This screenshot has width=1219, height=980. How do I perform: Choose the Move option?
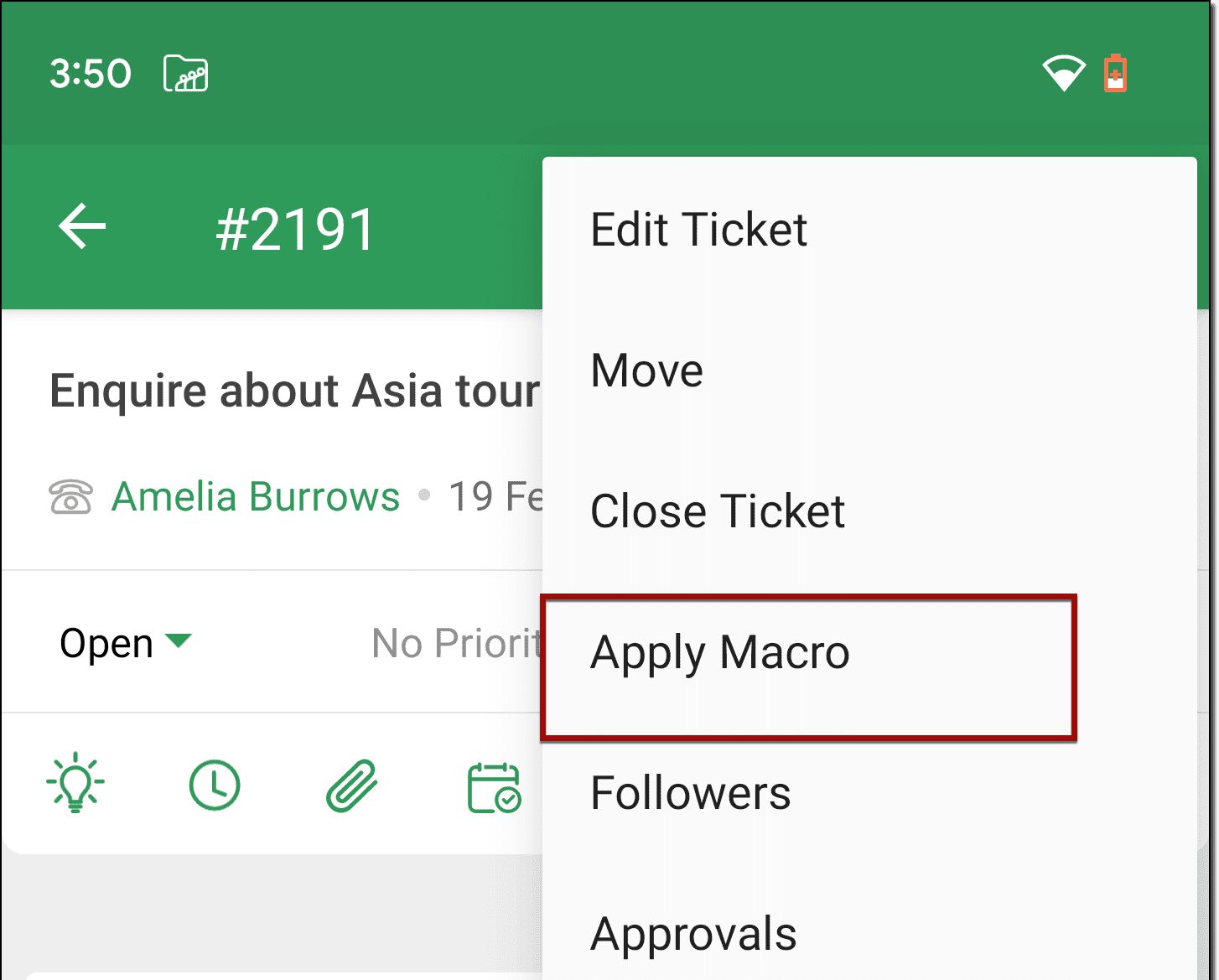[x=646, y=371]
